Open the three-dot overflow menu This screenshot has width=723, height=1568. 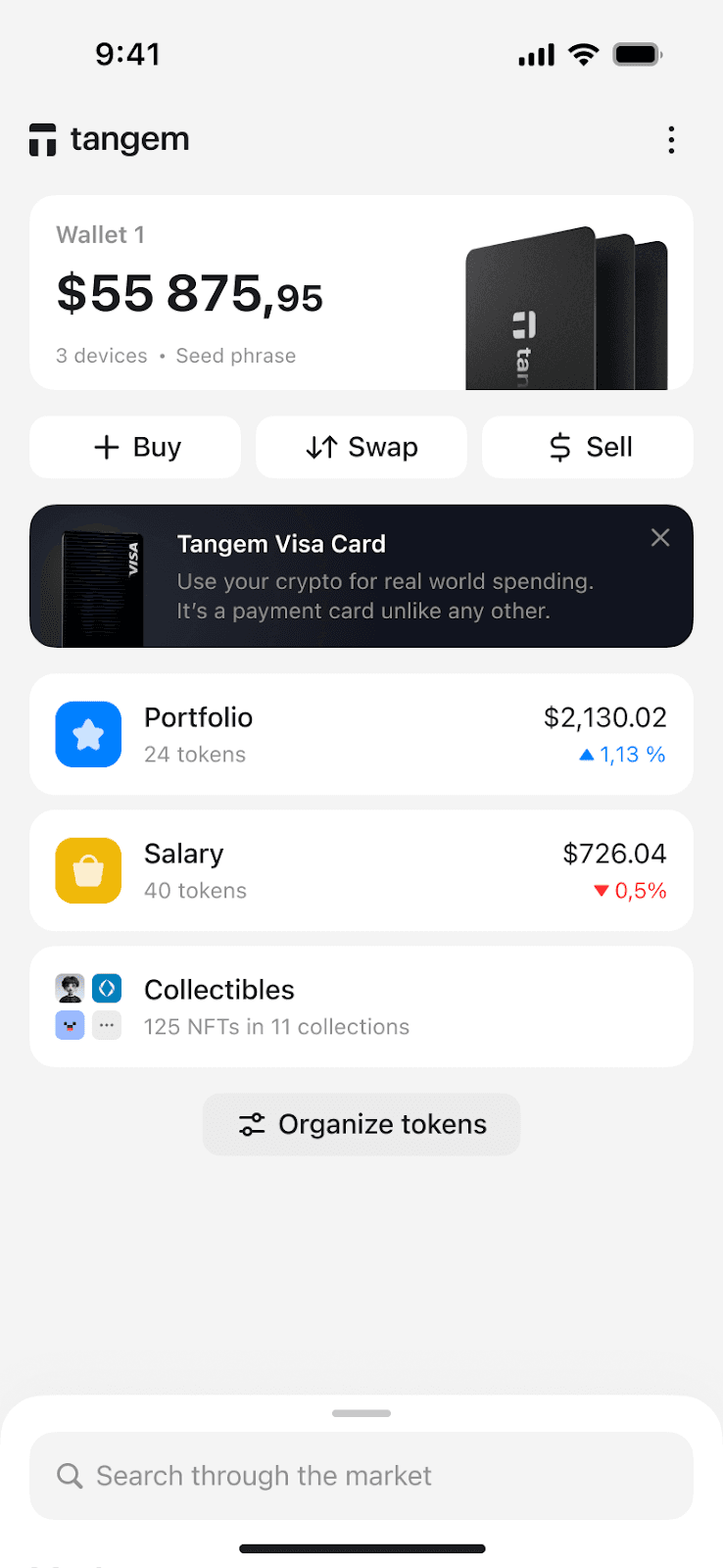671,140
